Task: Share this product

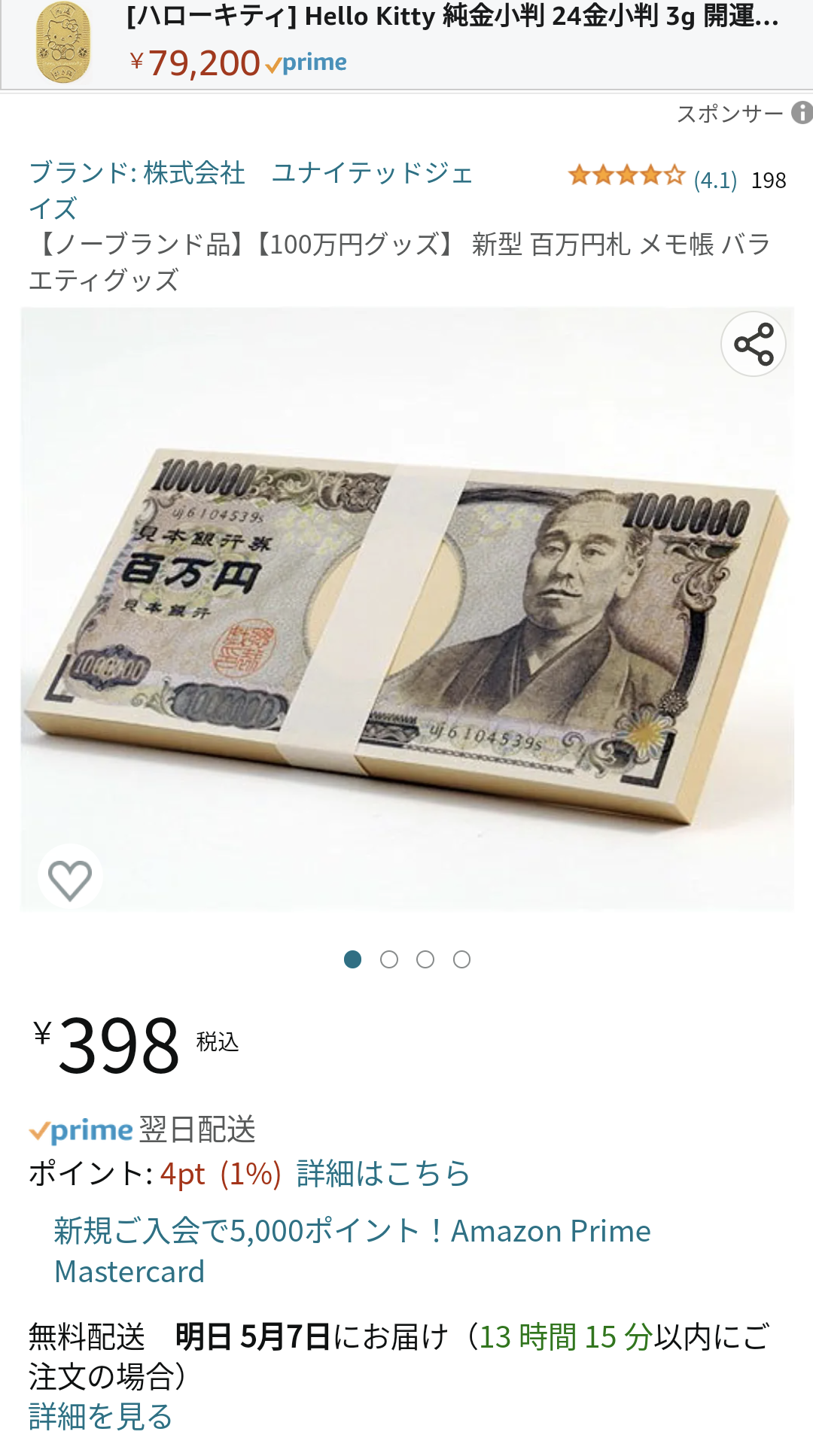Action: click(x=754, y=344)
